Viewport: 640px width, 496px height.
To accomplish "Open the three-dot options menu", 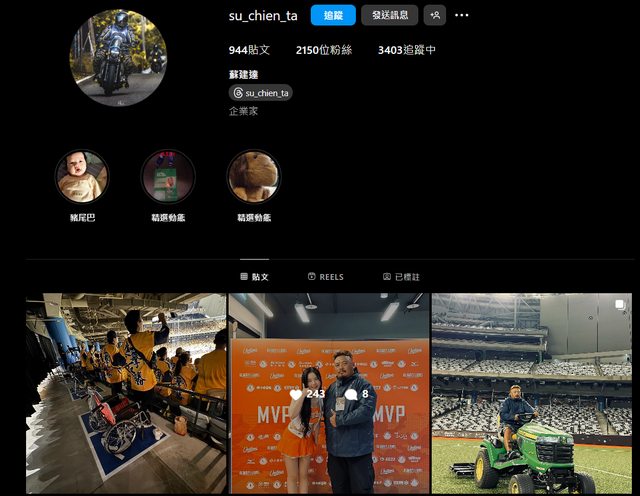I will pyautogui.click(x=461, y=15).
